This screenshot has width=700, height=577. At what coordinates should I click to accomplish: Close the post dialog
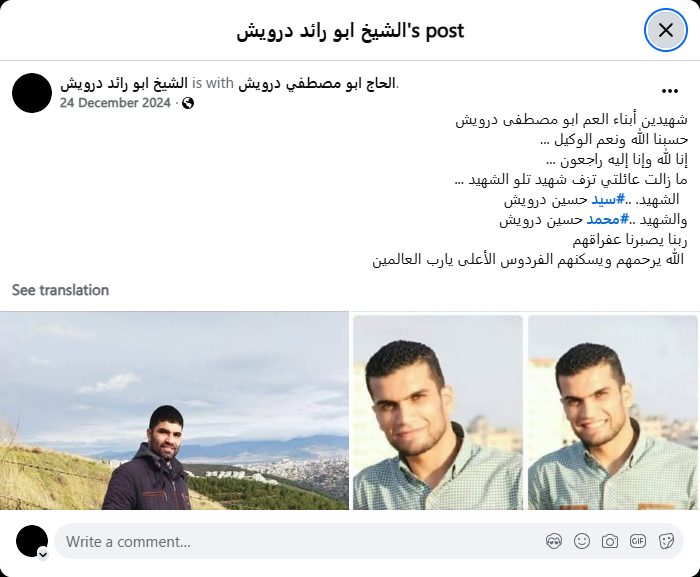[665, 30]
